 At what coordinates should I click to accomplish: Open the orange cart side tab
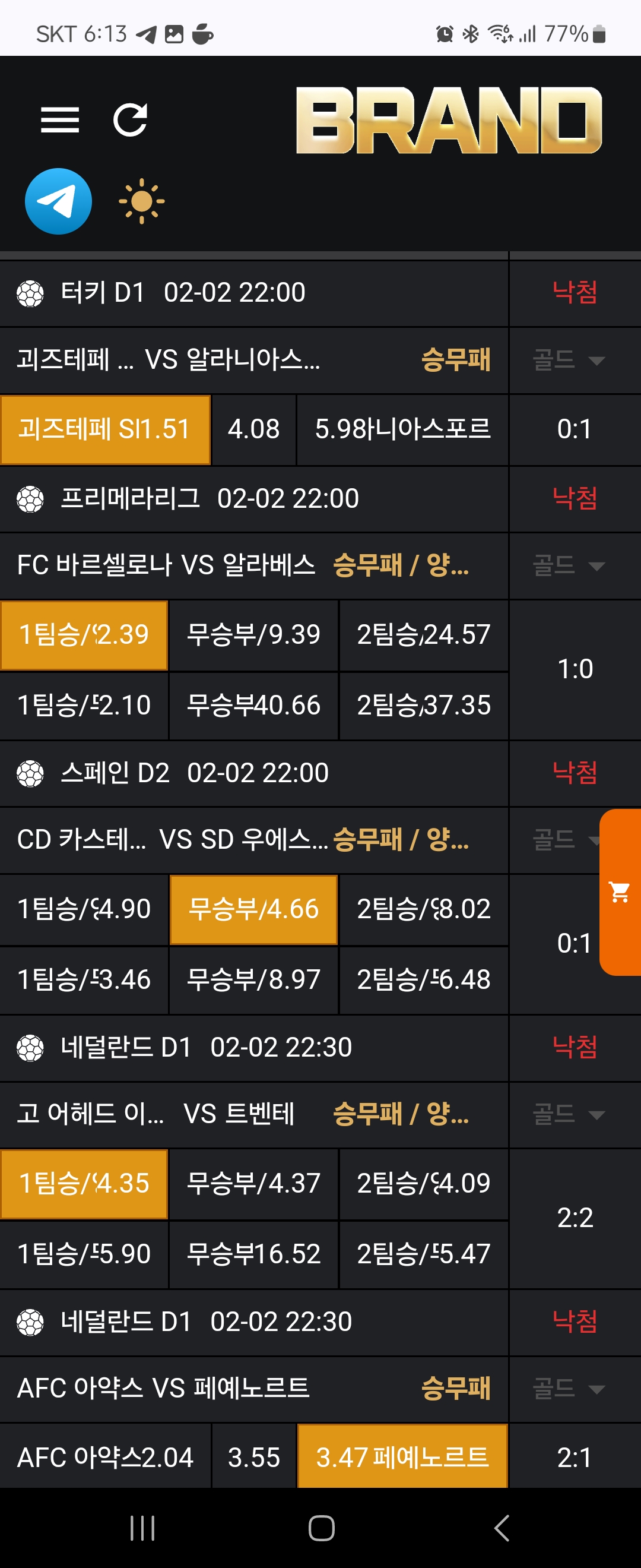[x=620, y=892]
